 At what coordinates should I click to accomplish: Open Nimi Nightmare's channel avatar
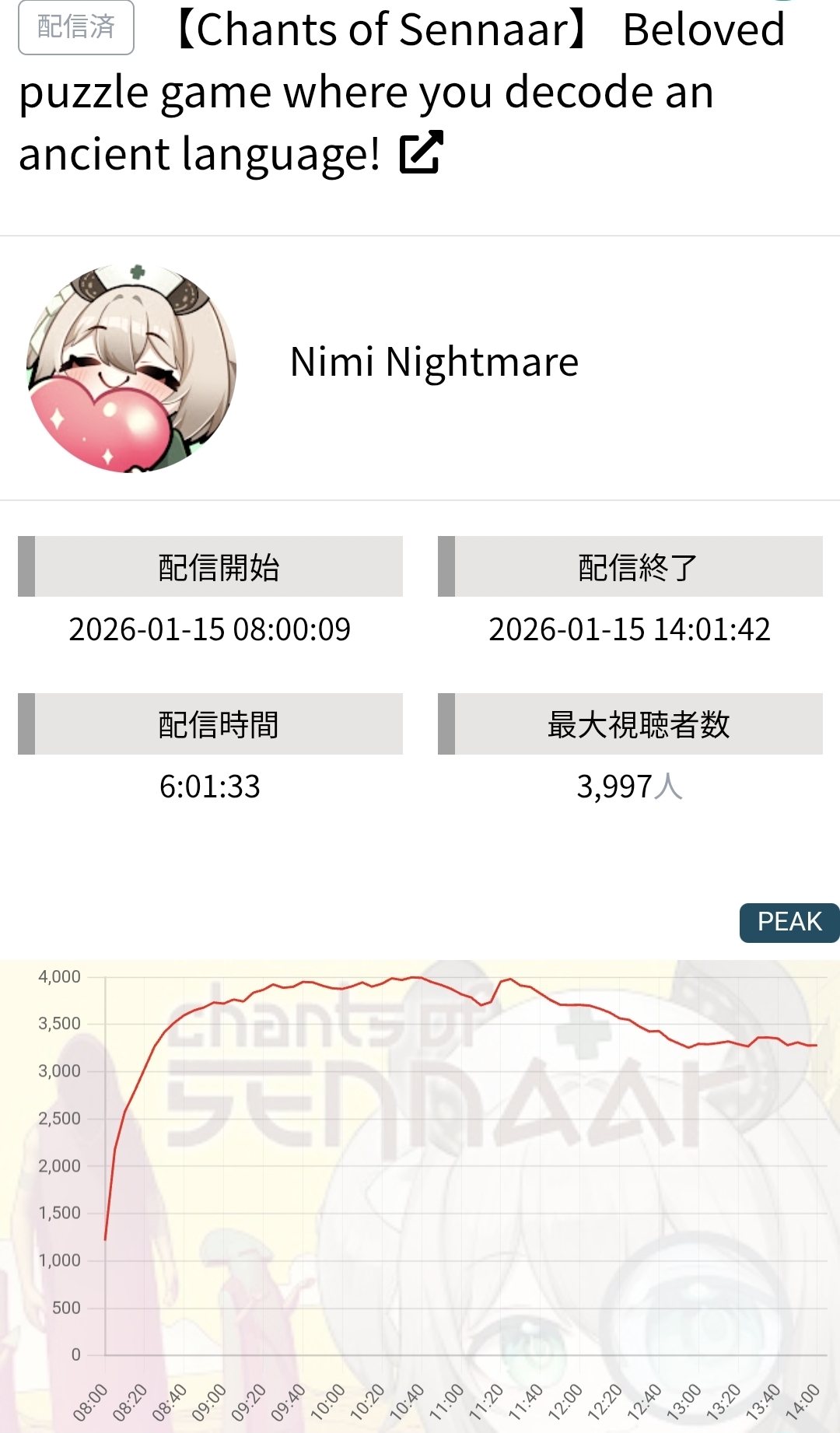[x=131, y=368]
